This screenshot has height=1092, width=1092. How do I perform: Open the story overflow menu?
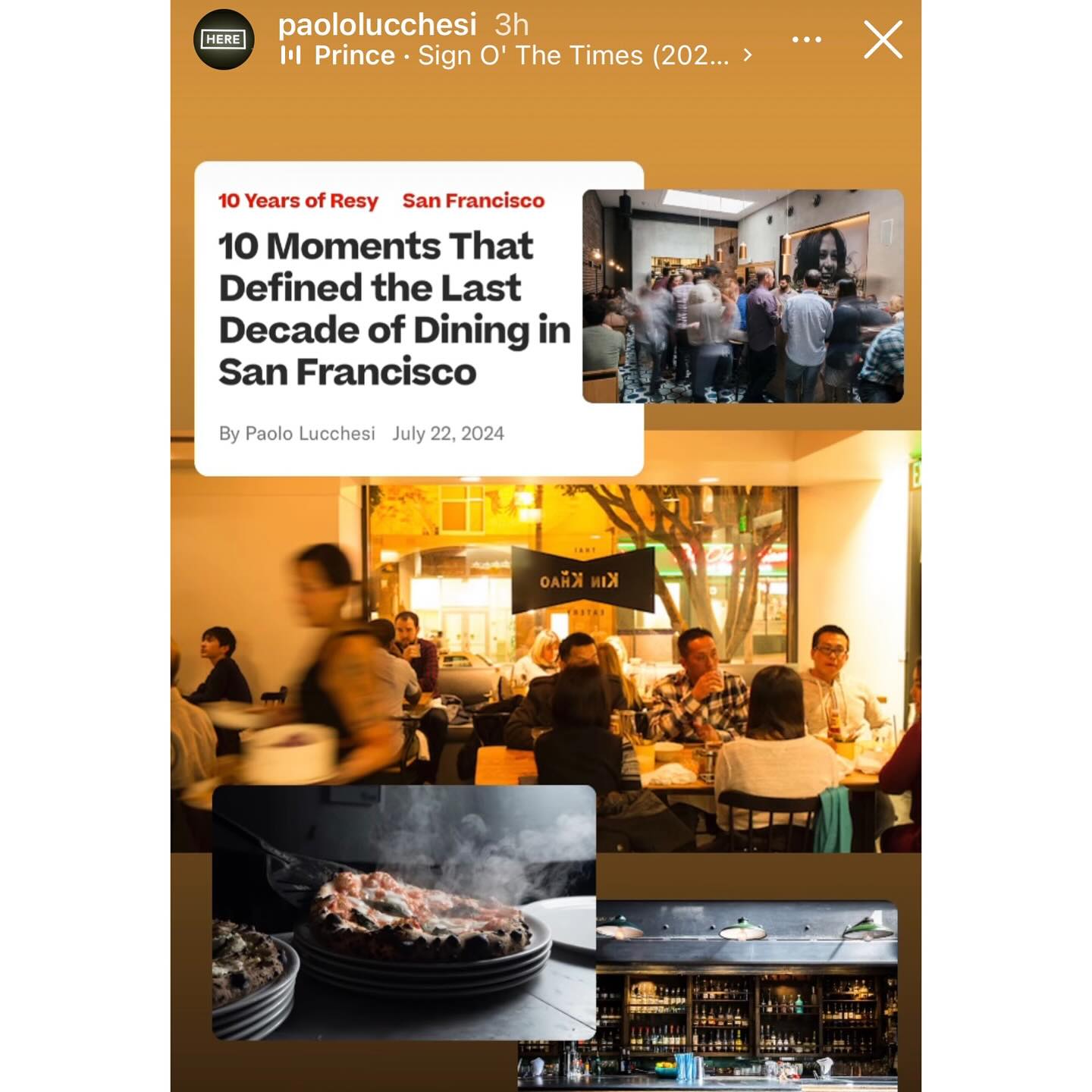(x=806, y=39)
